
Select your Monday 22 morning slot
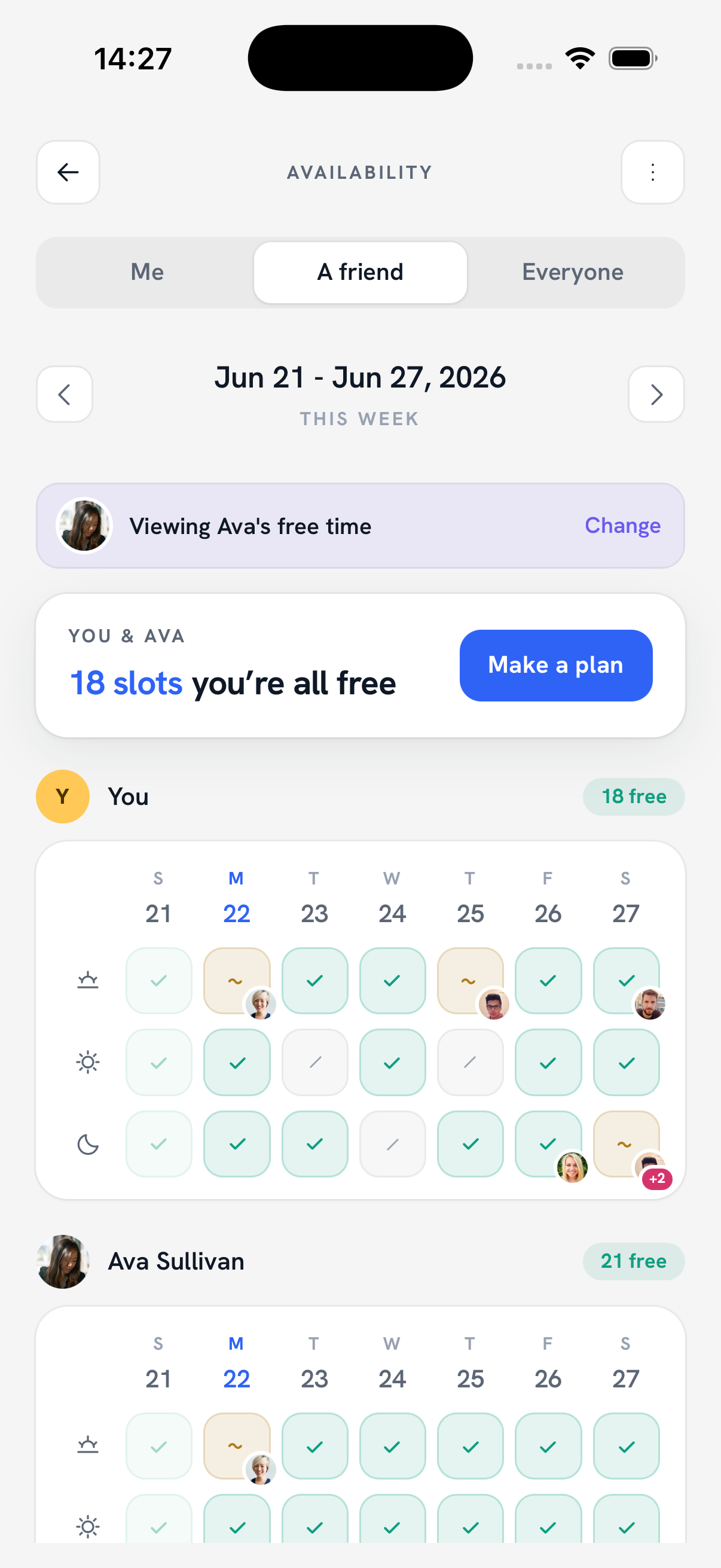tap(237, 980)
